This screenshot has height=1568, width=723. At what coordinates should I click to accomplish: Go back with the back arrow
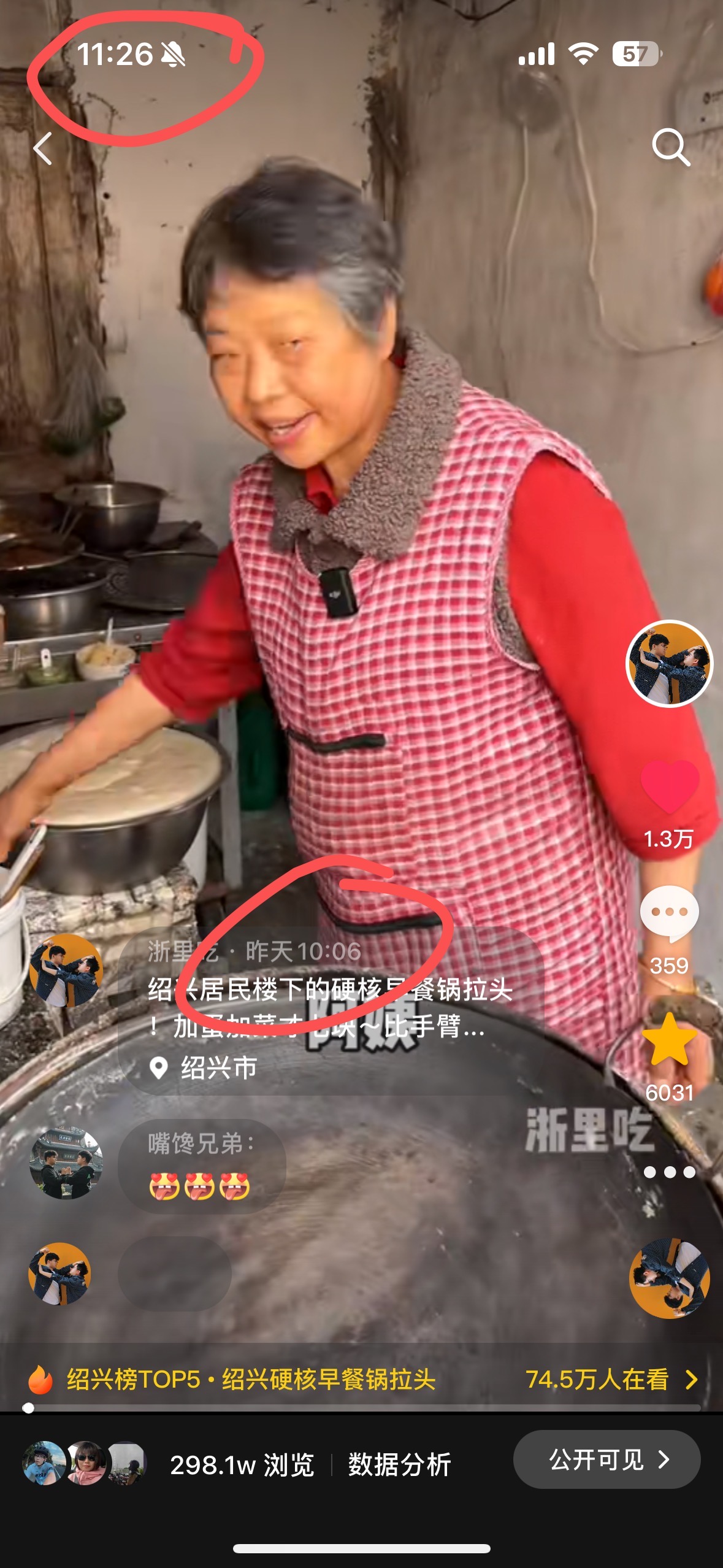(43, 149)
